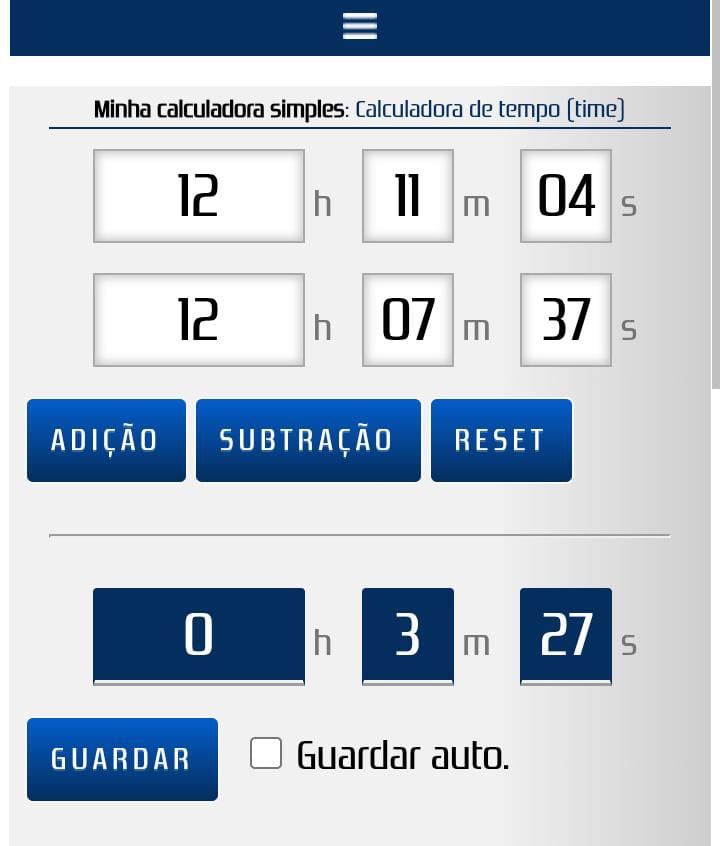Enable the Guardar auto. checkbox
The width and height of the screenshot is (720, 846).
(266, 753)
